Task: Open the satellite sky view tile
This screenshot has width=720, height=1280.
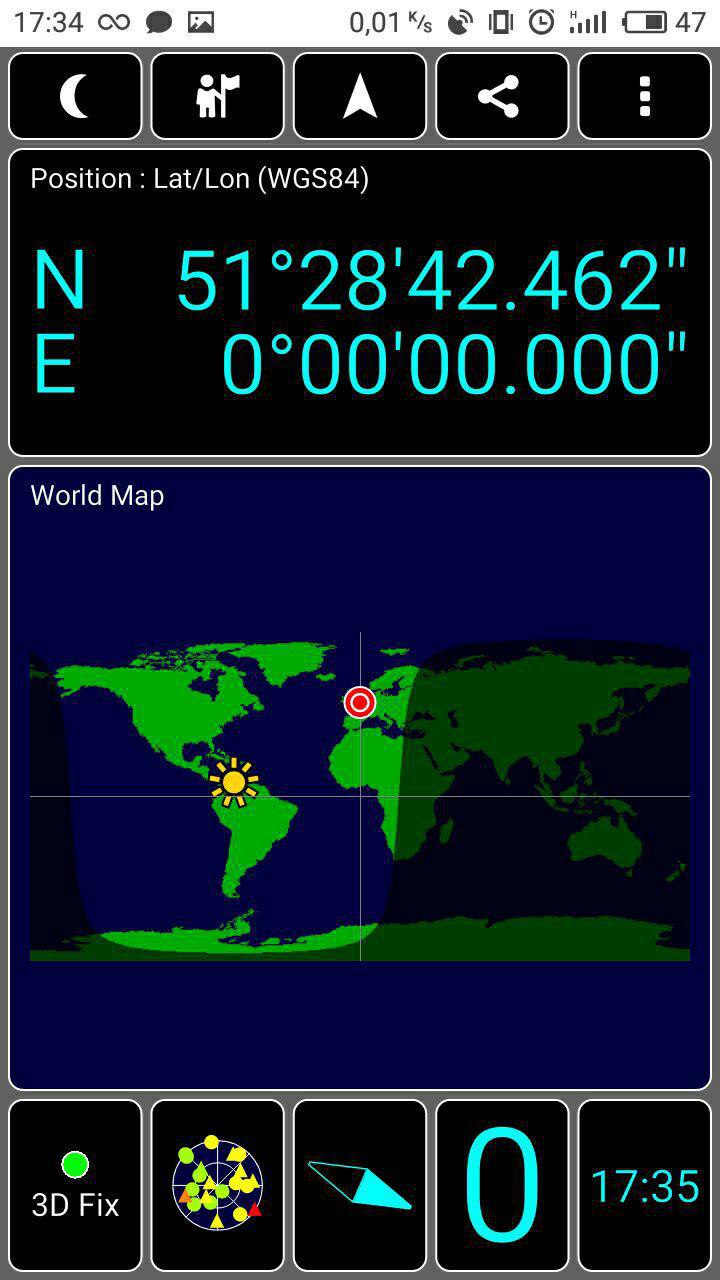Action: point(218,1185)
